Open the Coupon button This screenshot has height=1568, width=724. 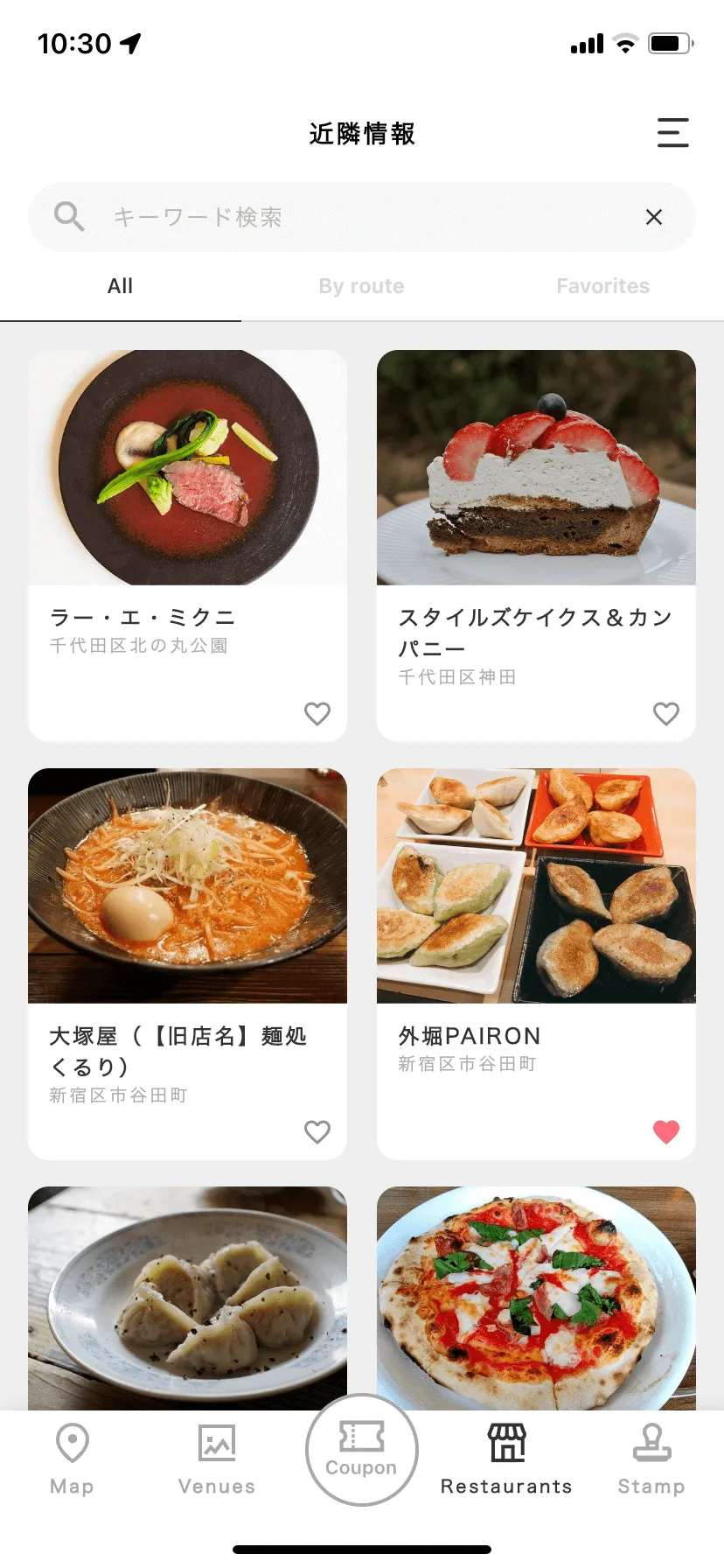tap(361, 1449)
